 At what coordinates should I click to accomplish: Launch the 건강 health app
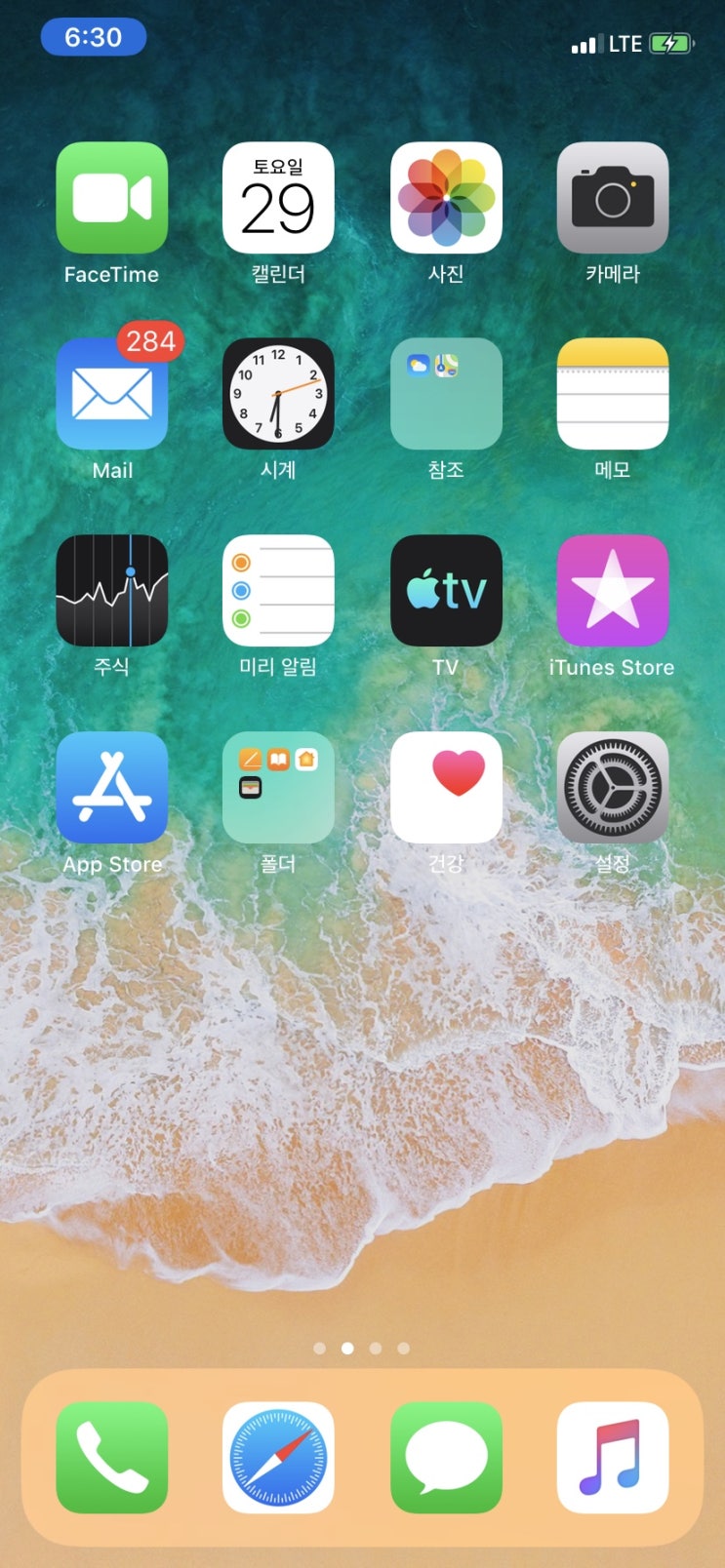446,788
